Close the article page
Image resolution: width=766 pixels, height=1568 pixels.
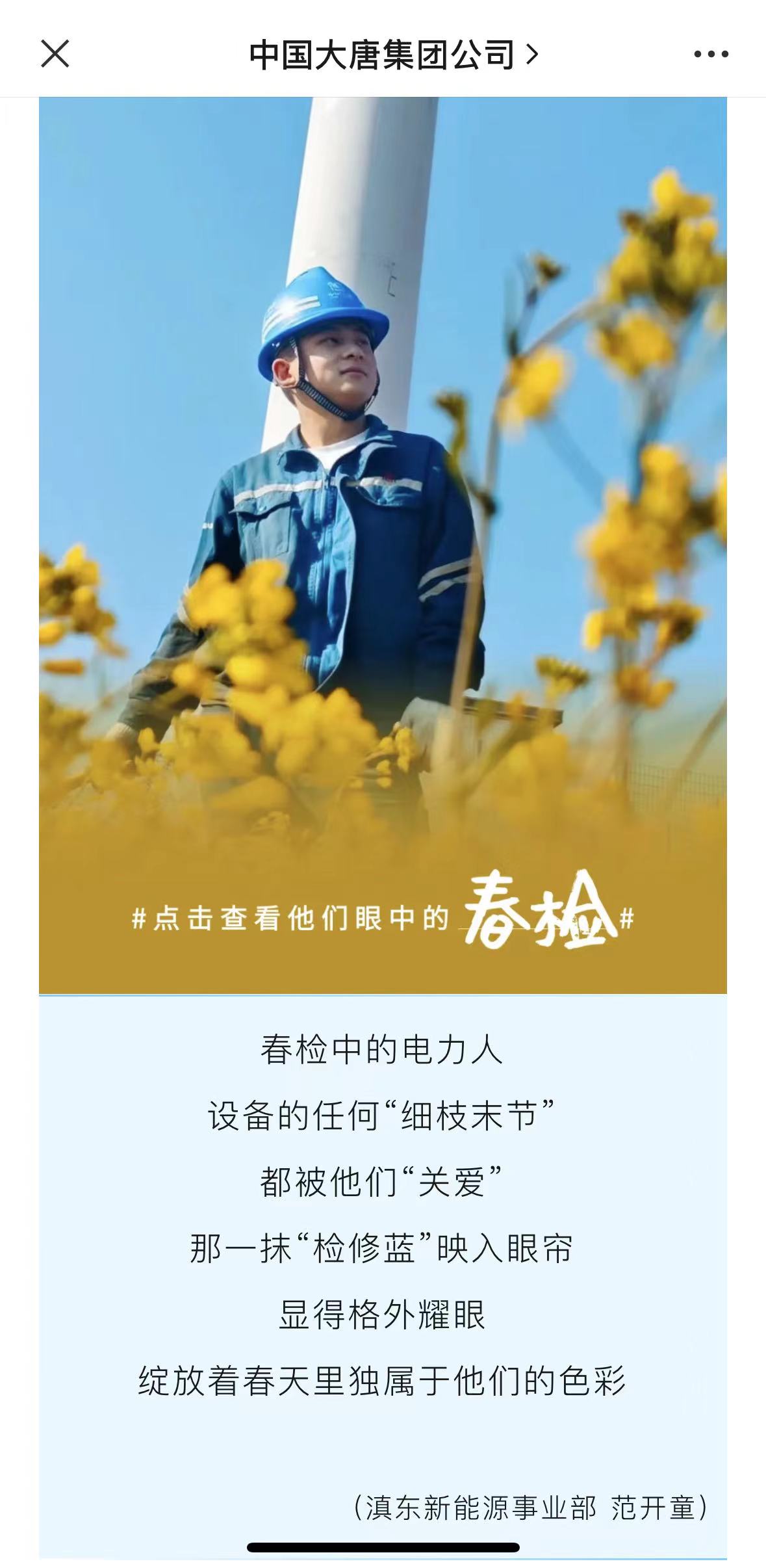[55, 53]
